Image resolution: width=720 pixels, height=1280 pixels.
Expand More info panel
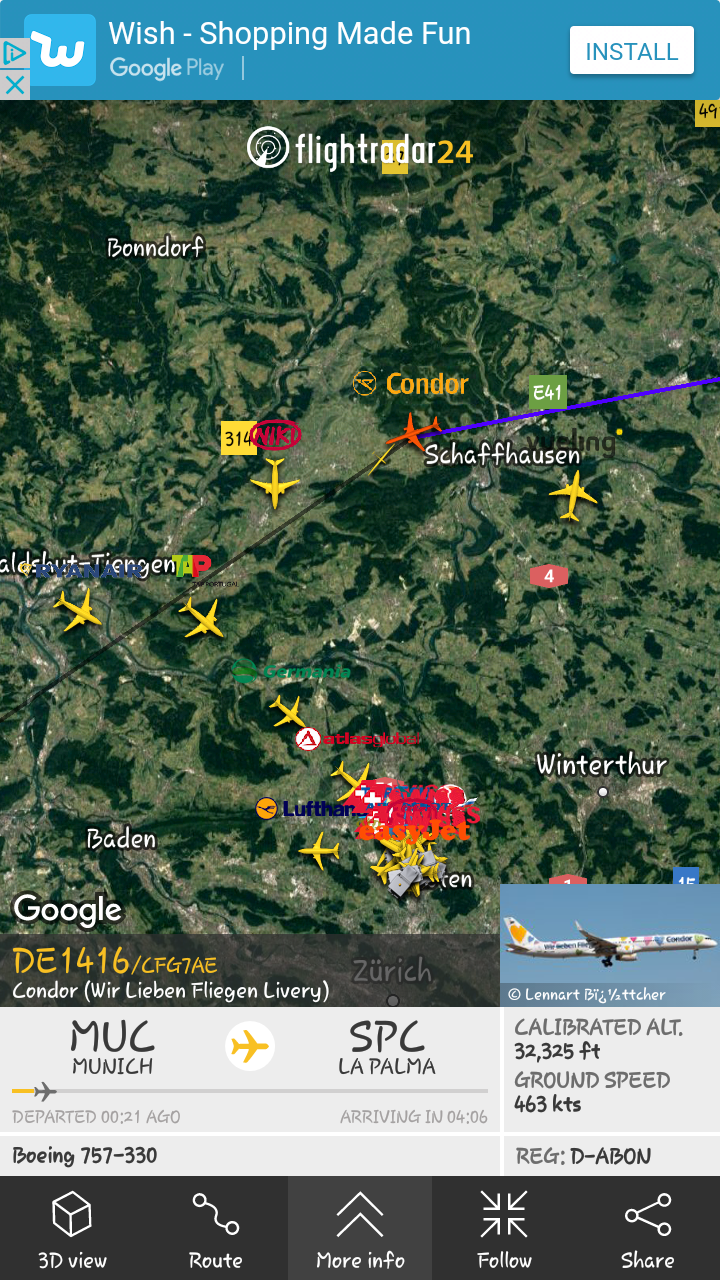[x=360, y=1228]
